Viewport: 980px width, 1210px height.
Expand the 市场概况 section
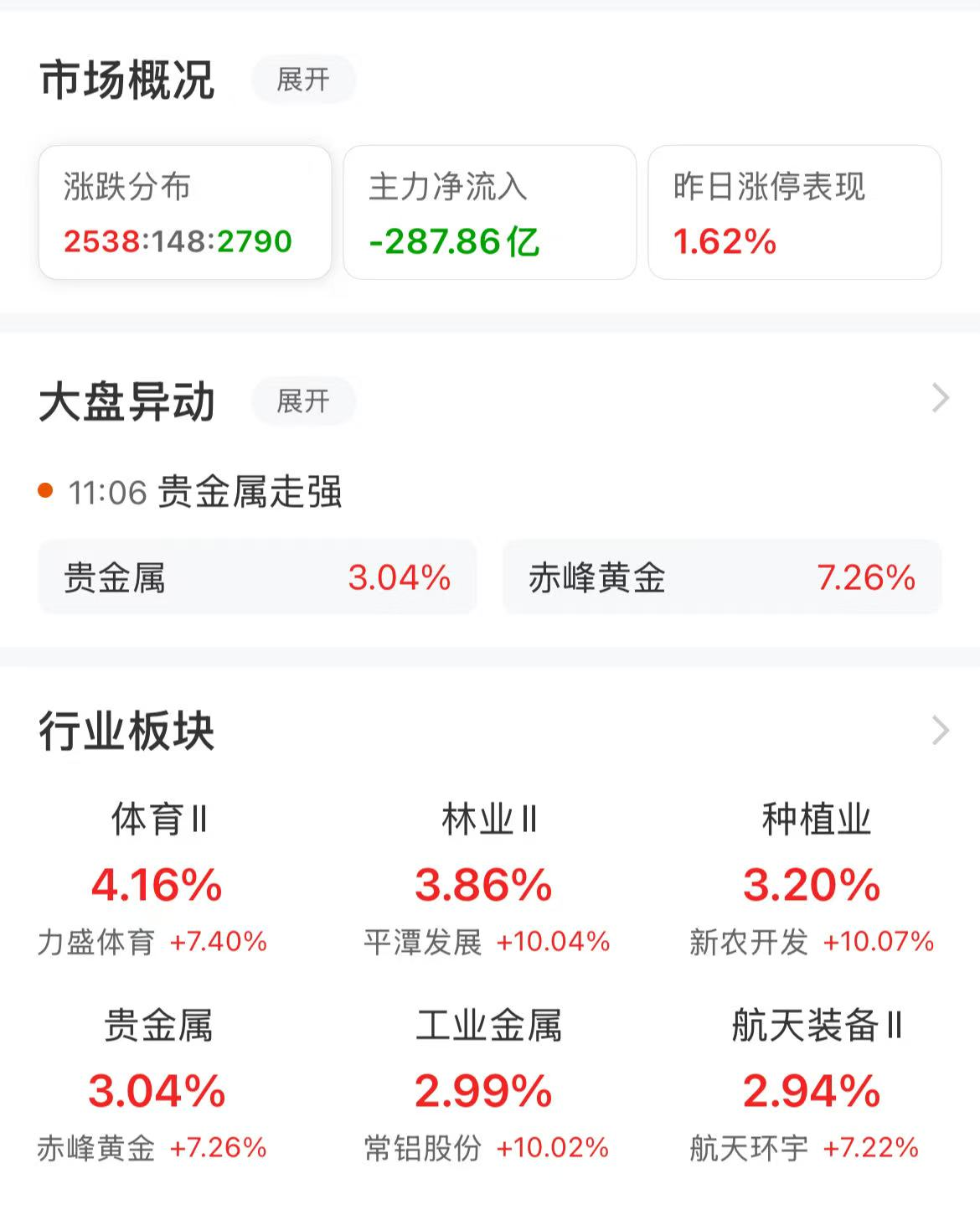pyautogui.click(x=303, y=80)
